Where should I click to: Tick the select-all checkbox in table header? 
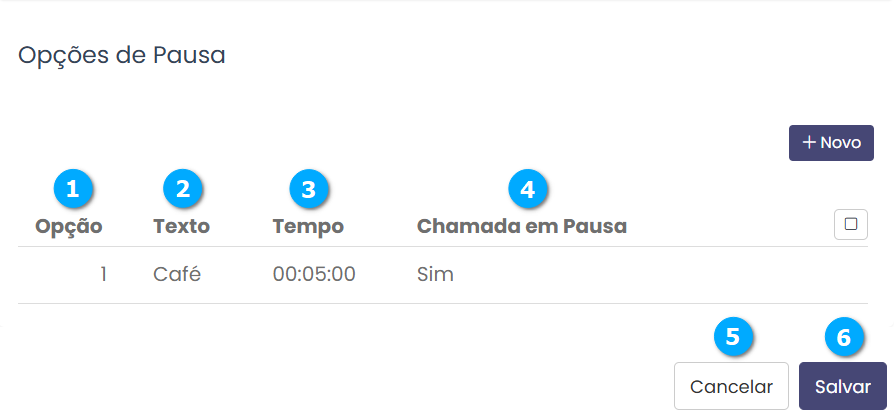850,225
